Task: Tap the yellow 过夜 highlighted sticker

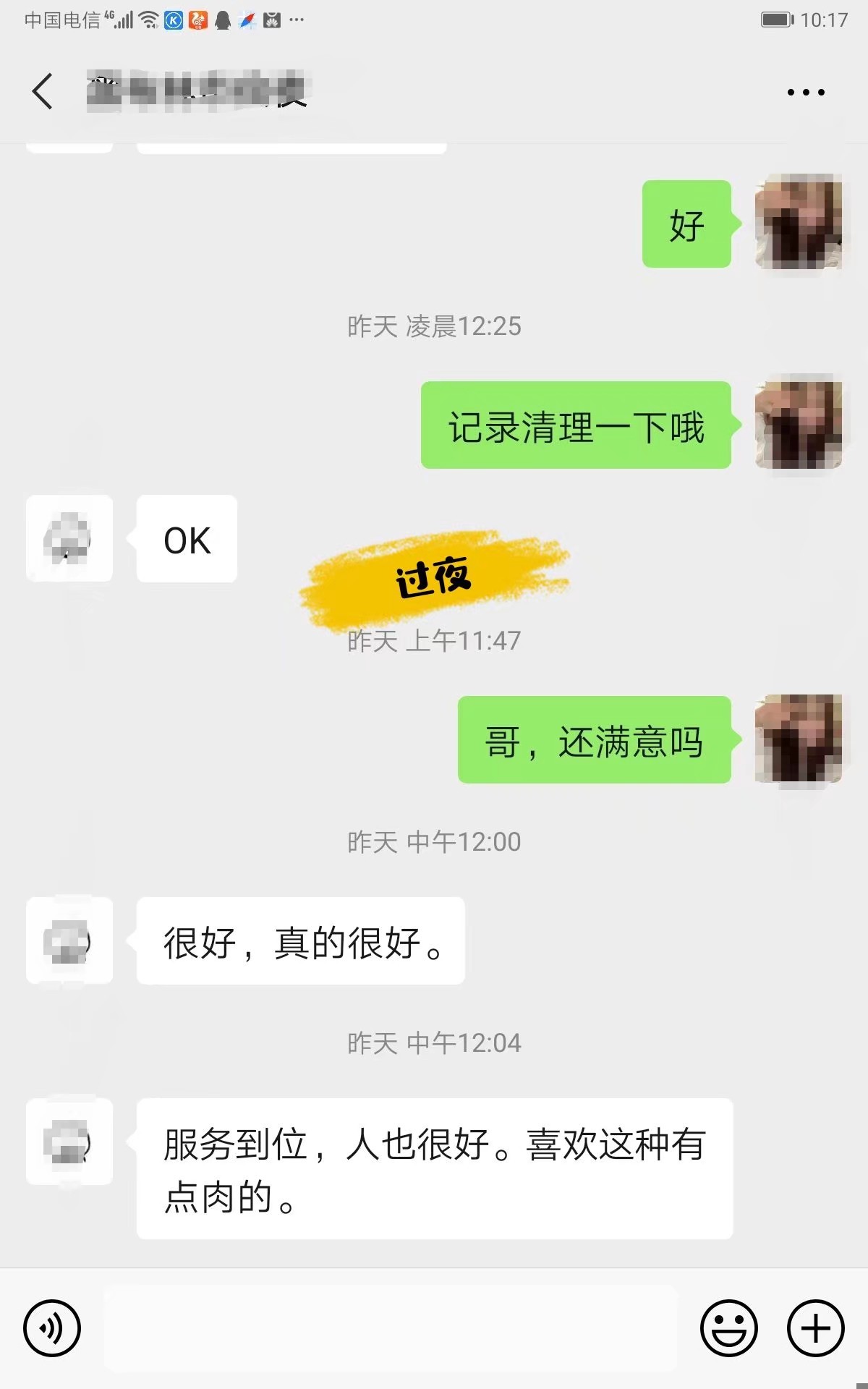Action: coord(435,579)
